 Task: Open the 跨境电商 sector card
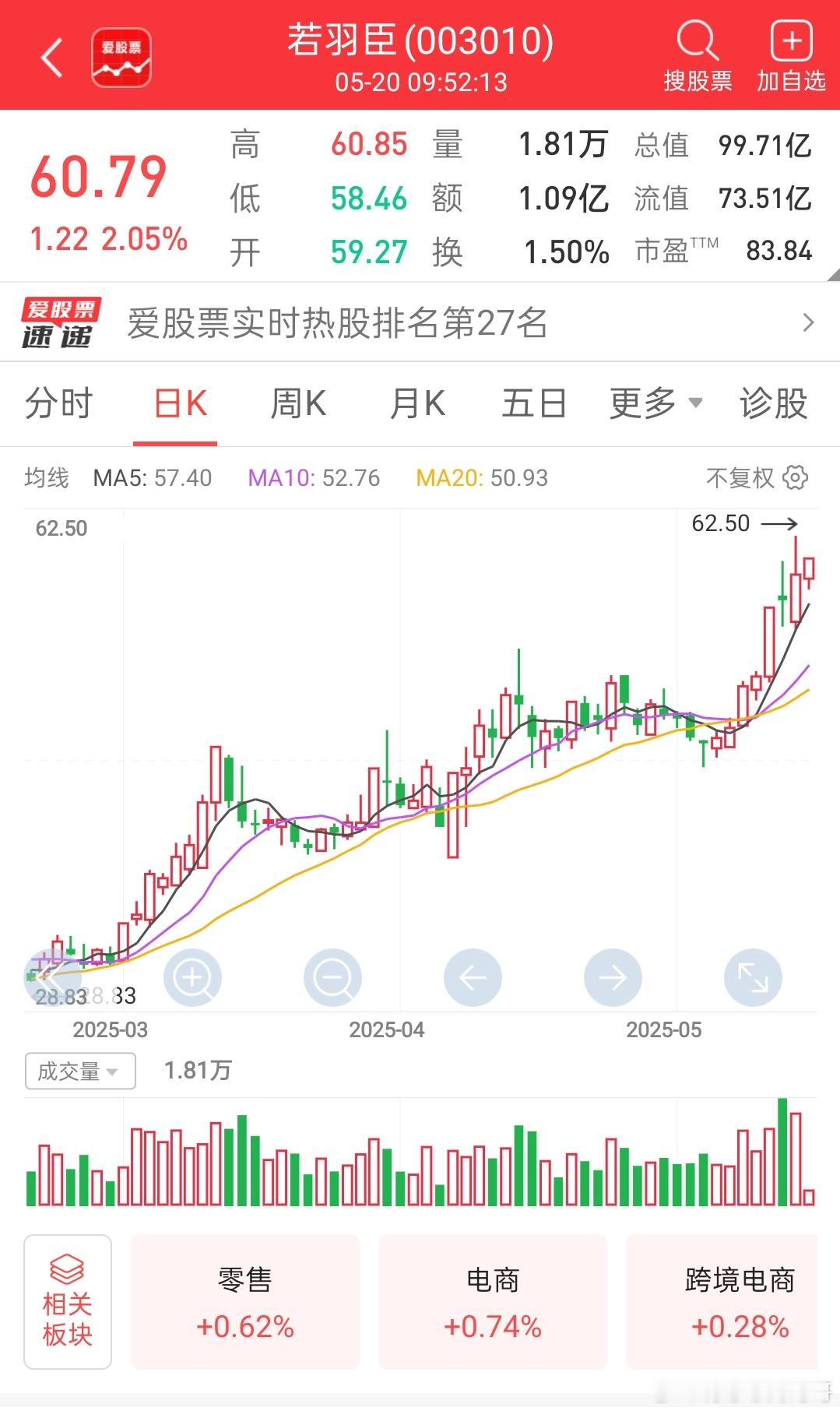click(722, 1301)
